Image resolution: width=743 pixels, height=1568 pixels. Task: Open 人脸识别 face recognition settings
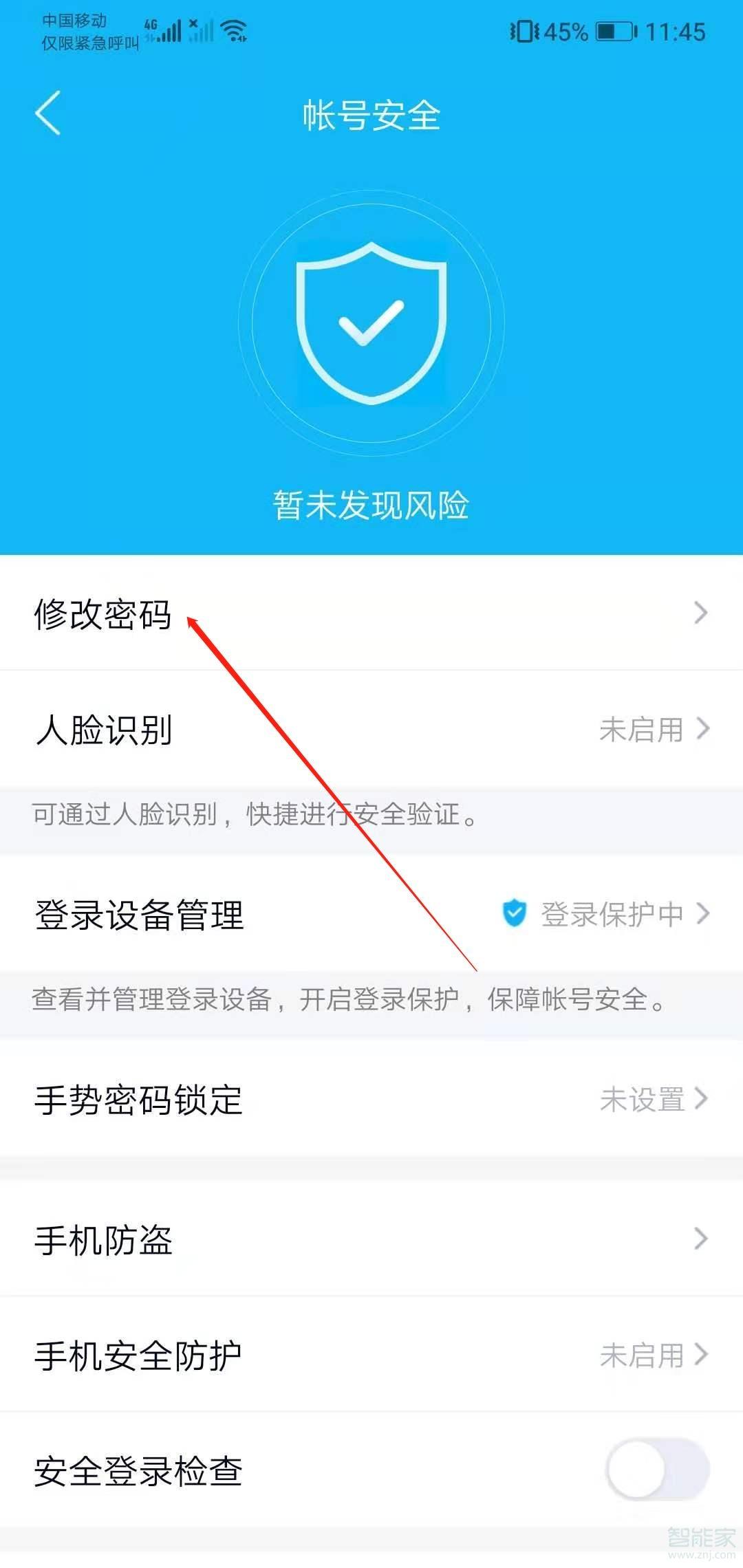click(x=371, y=729)
